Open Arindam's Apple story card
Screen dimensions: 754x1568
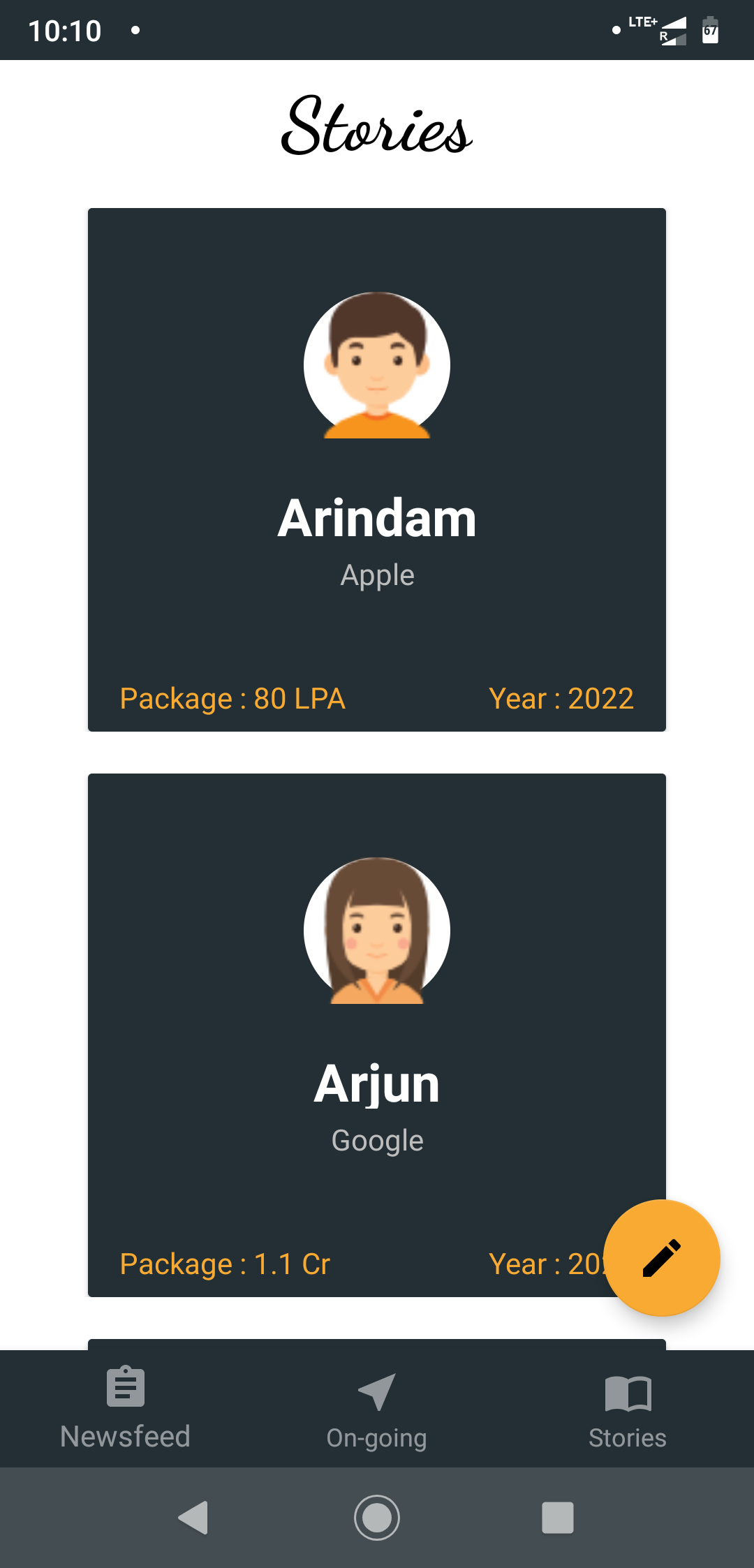pos(377,469)
